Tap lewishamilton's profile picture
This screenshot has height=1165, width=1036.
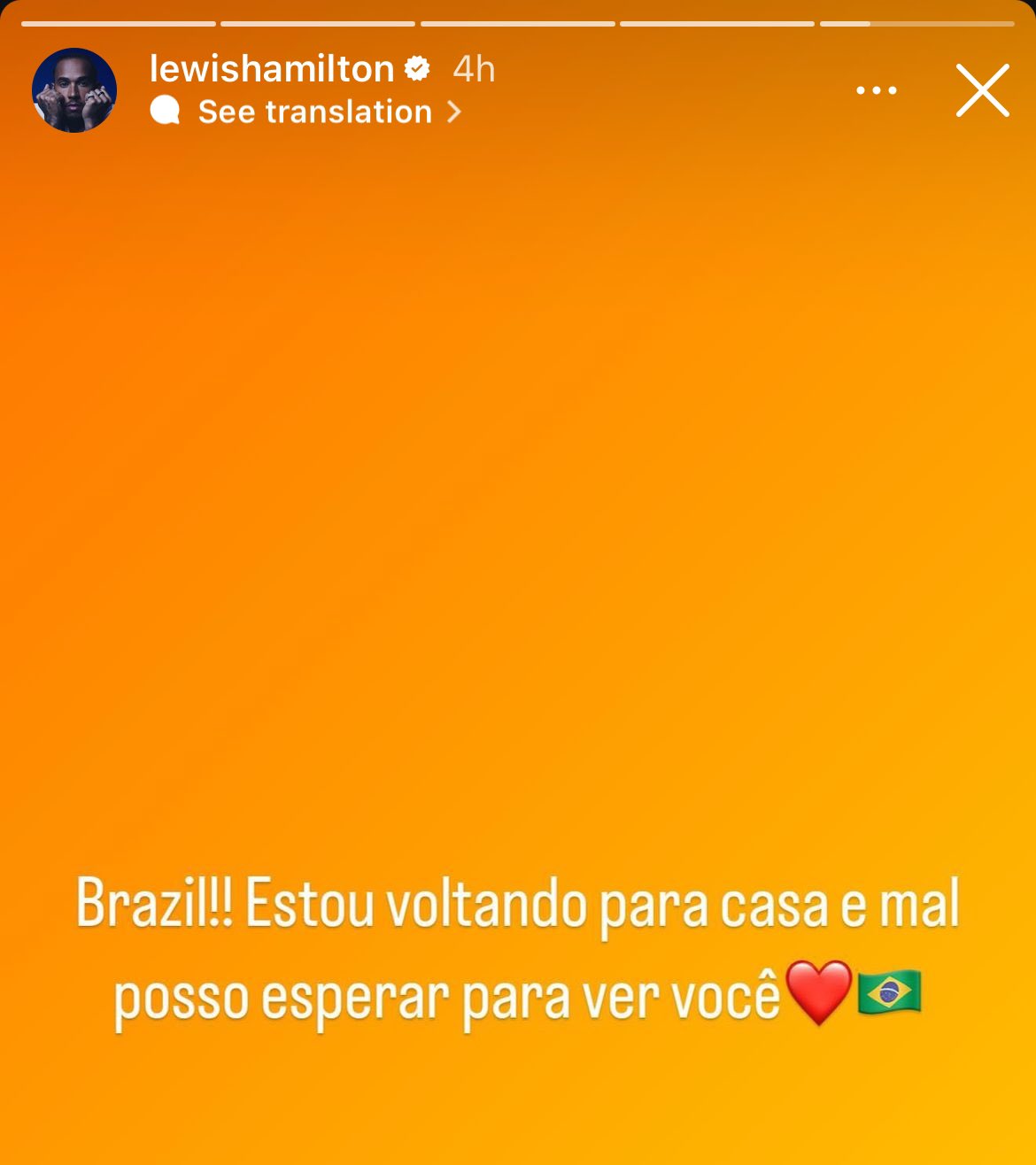75,89
